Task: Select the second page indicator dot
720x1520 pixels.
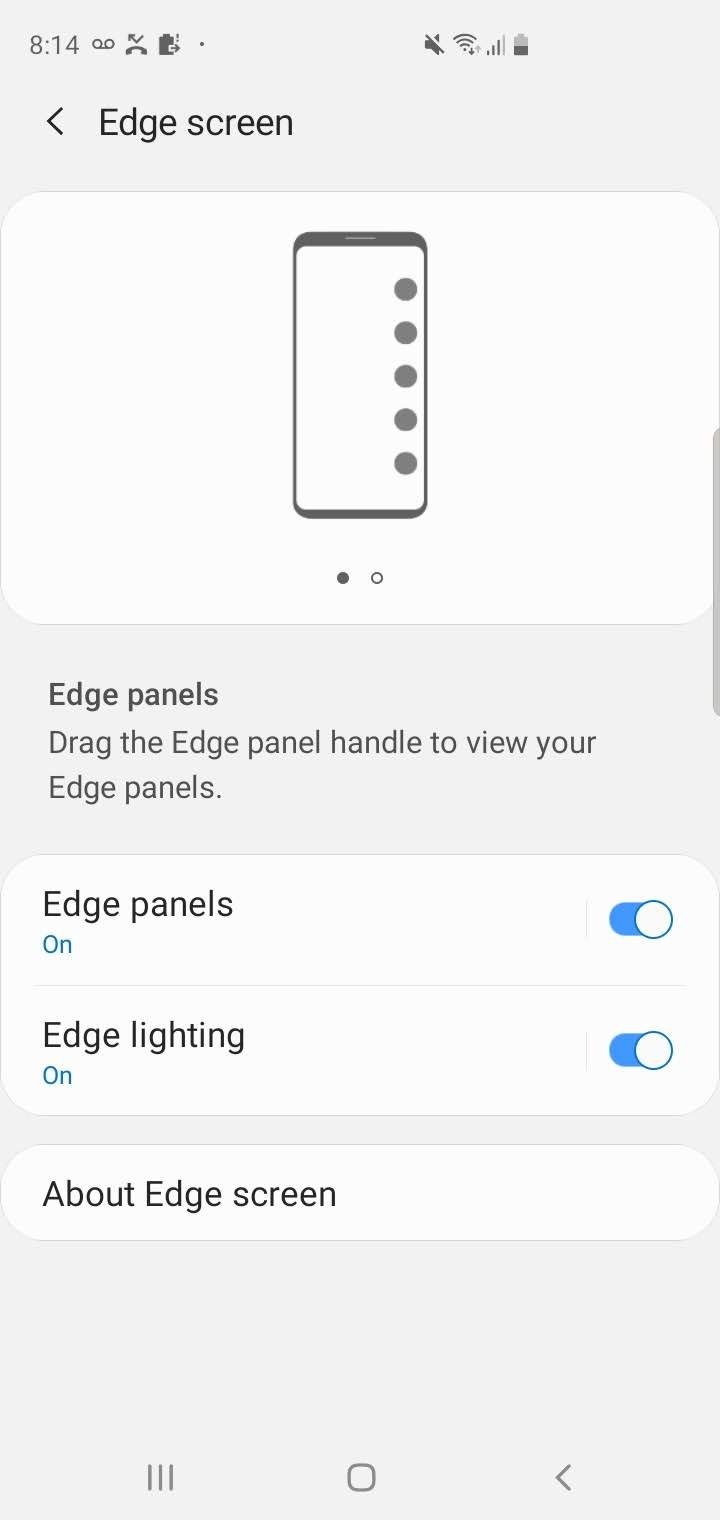Action: click(x=377, y=578)
